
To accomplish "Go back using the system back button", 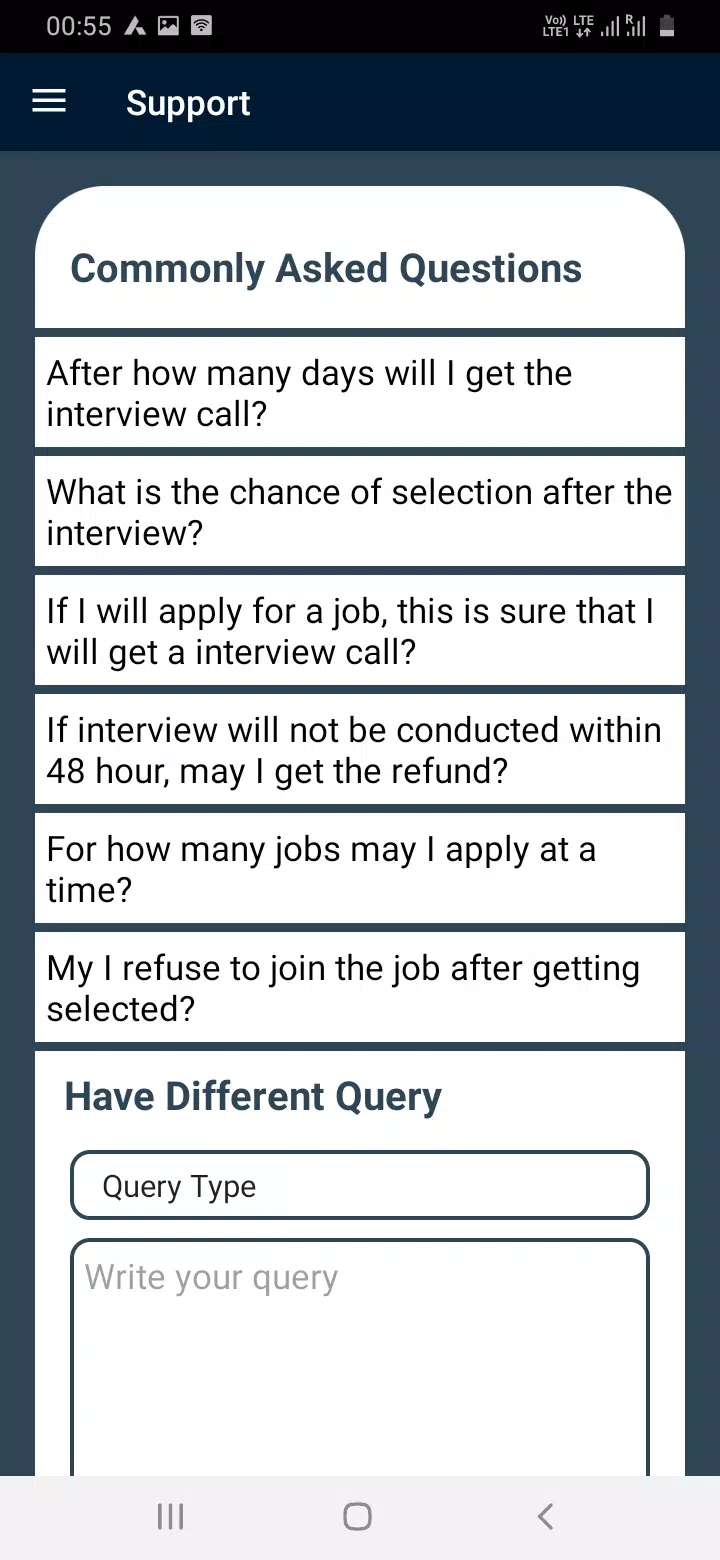I will tap(545, 1517).
